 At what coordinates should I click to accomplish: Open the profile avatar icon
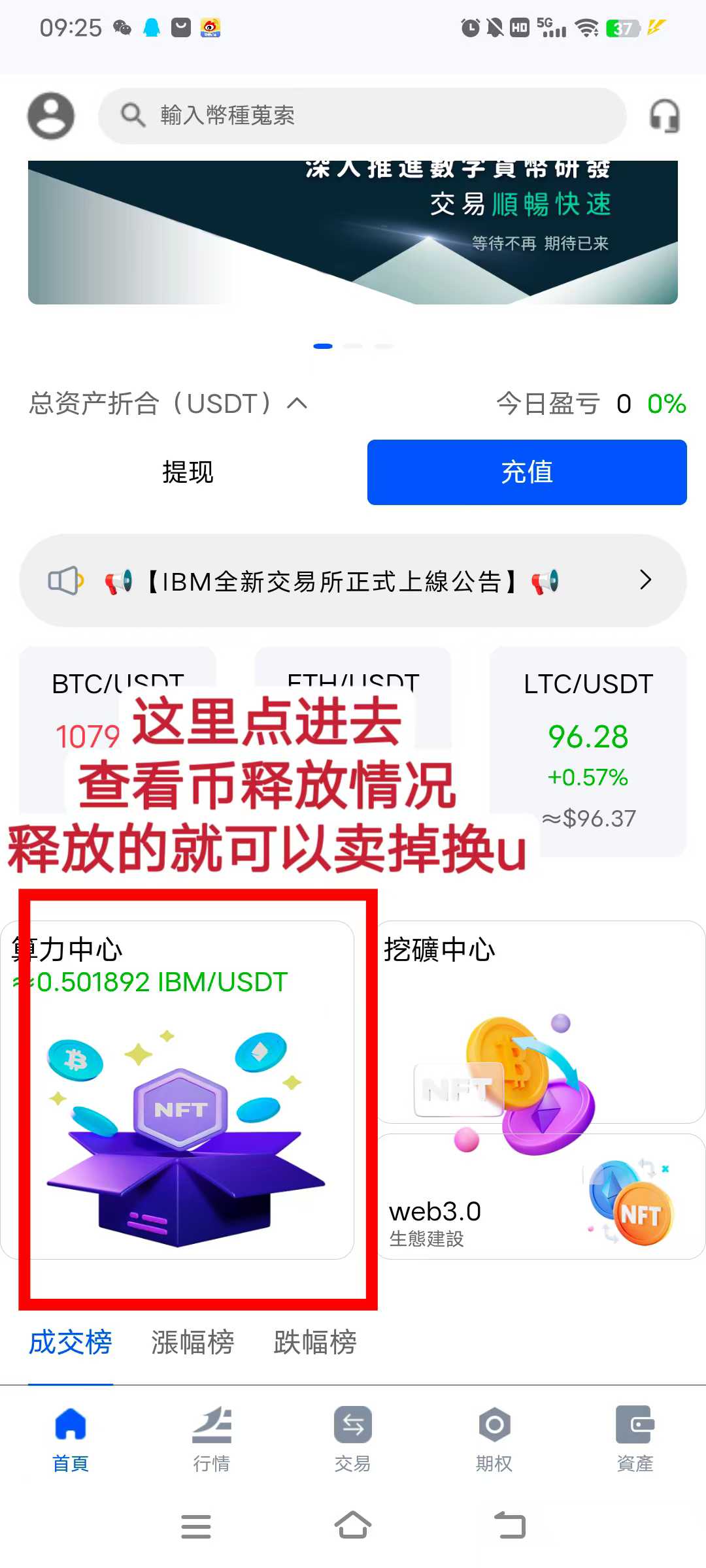click(51, 116)
